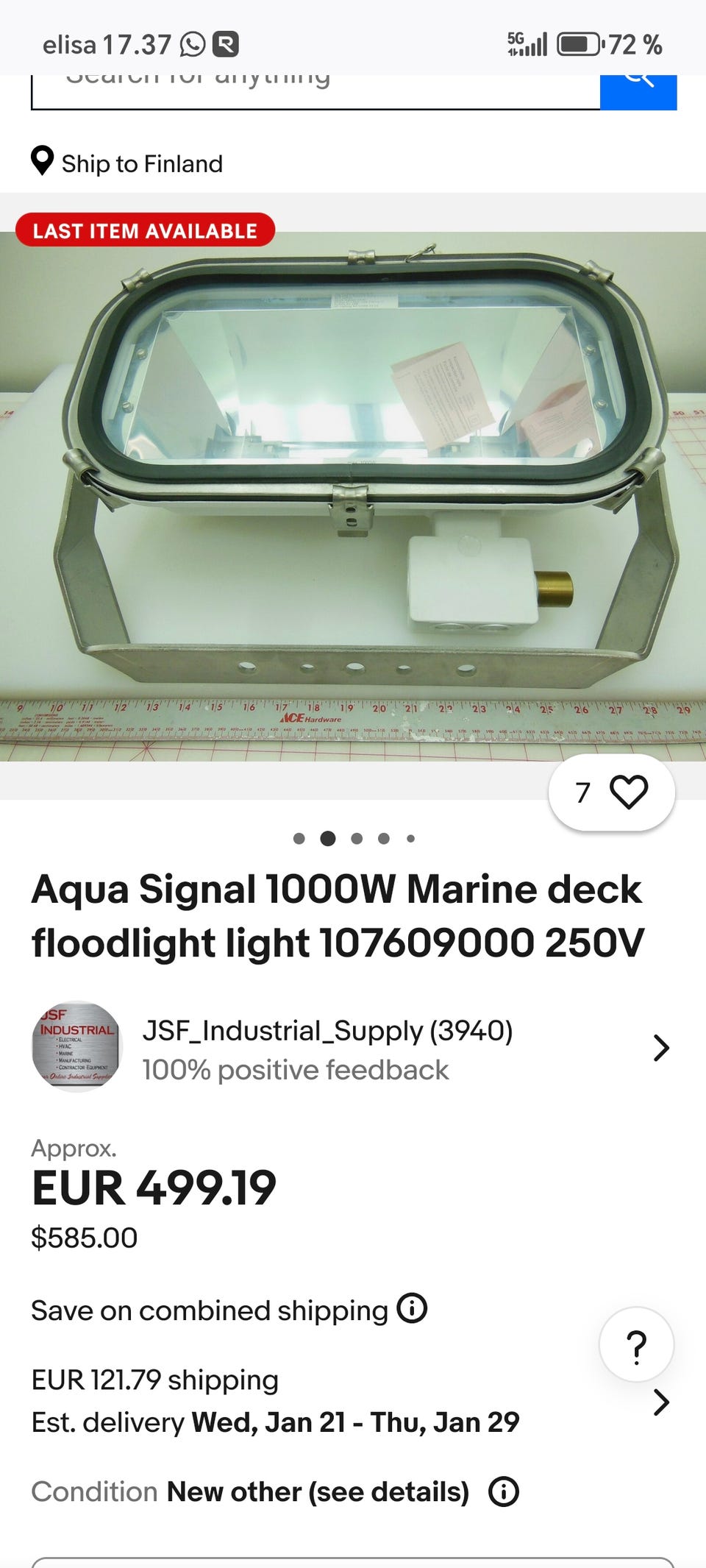Add item to watchlist with heart
706x1568 pixels.
point(611,792)
